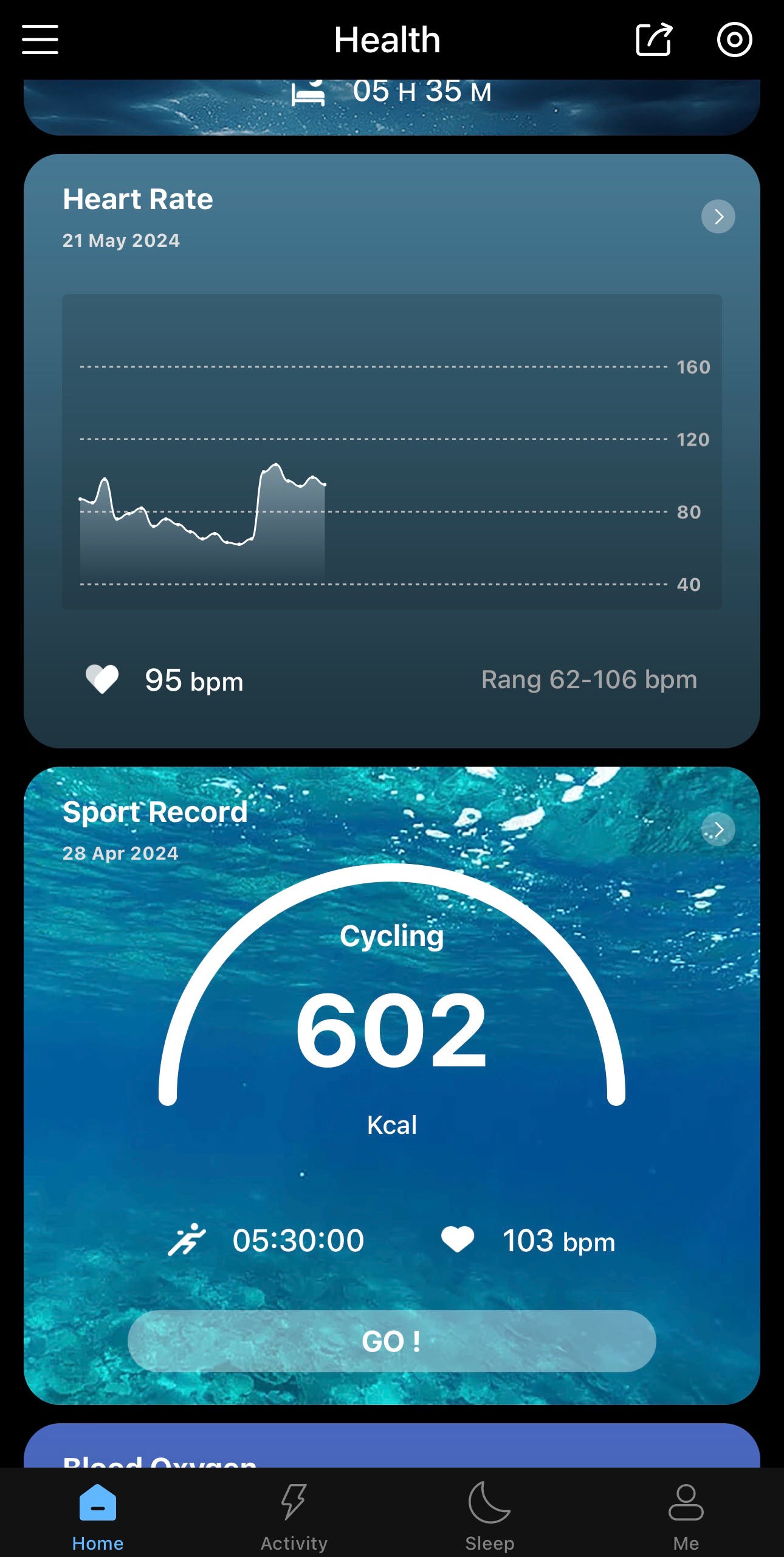The height and width of the screenshot is (1557, 784).
Task: Expand Sport Record details with its arrow
Action: point(718,829)
